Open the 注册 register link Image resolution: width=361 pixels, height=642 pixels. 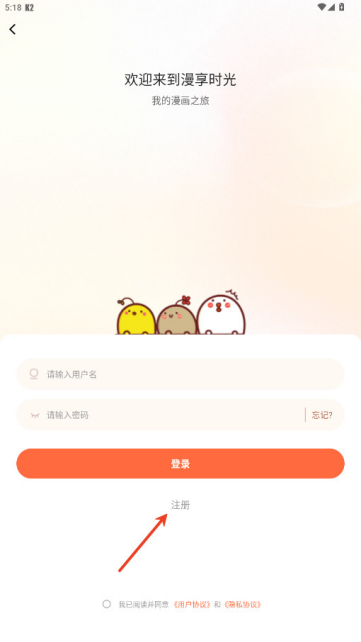pyautogui.click(x=180, y=505)
